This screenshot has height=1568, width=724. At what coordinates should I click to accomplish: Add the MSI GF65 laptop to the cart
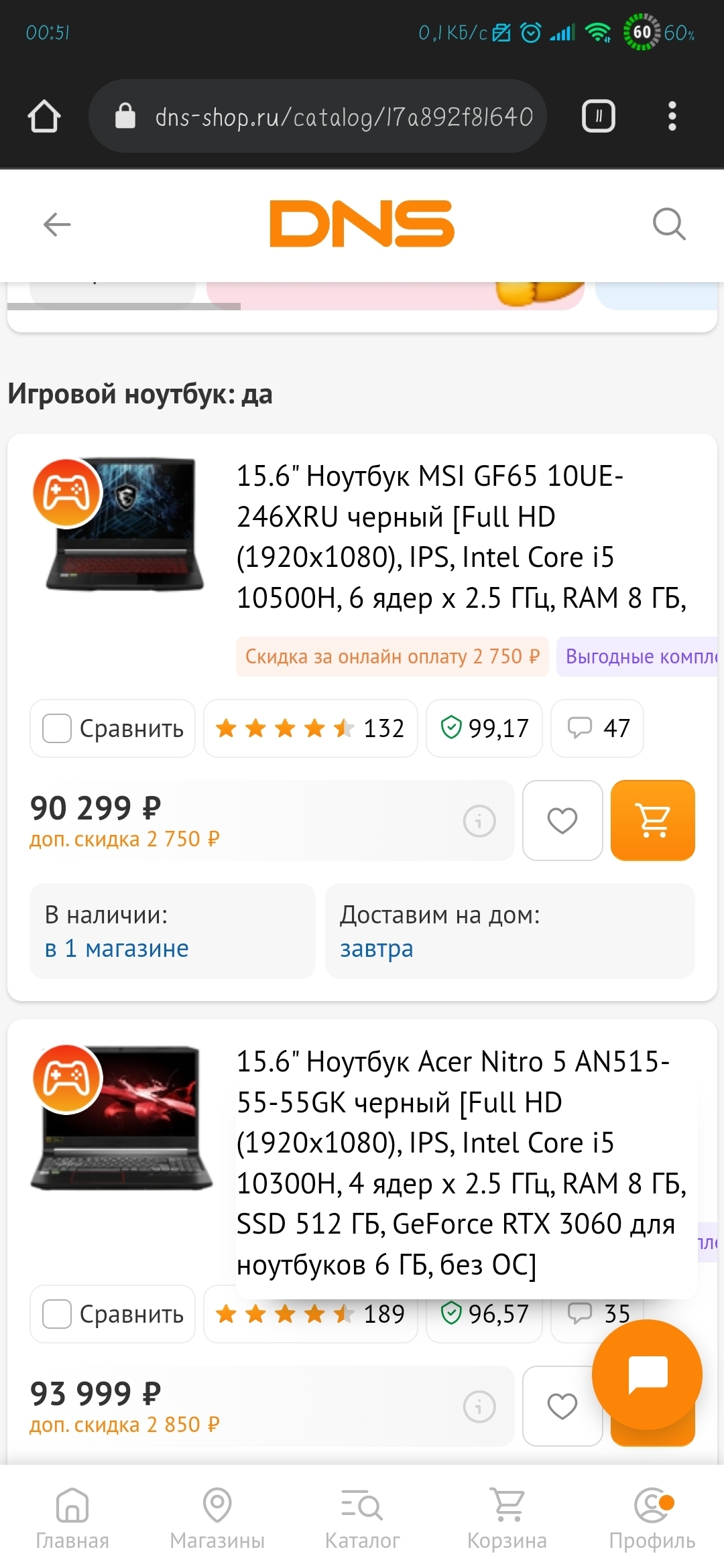tap(653, 820)
